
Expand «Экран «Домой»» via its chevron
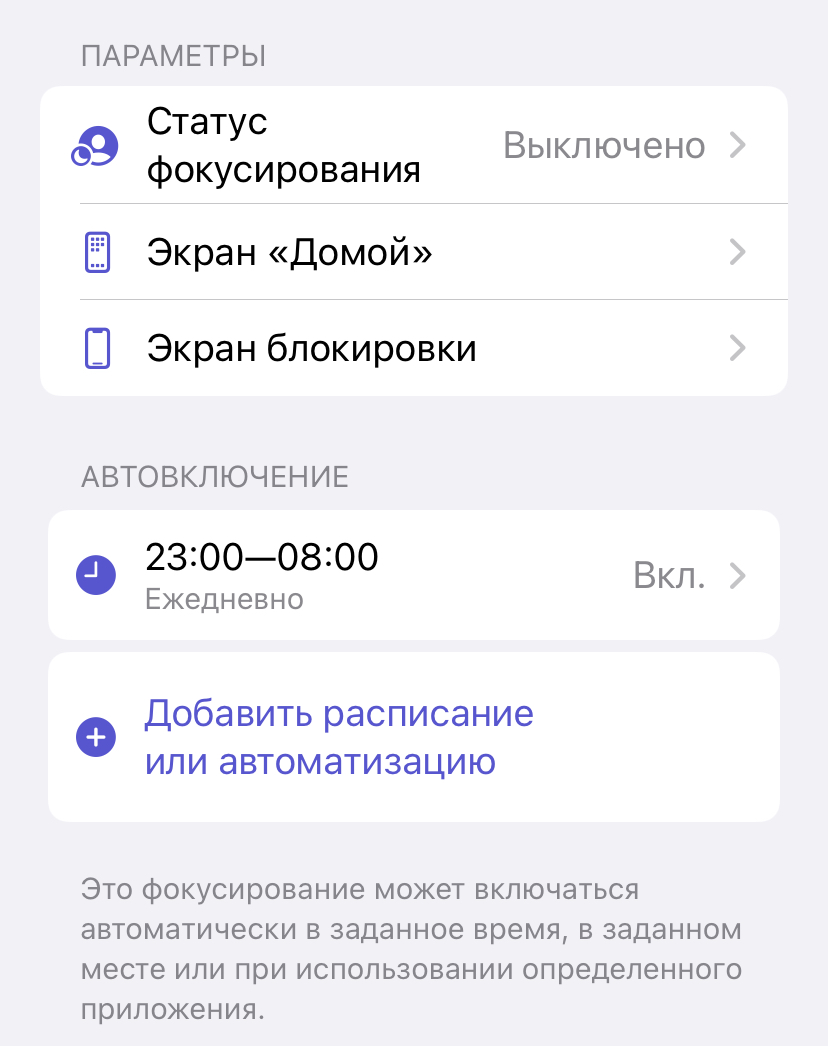(x=737, y=252)
